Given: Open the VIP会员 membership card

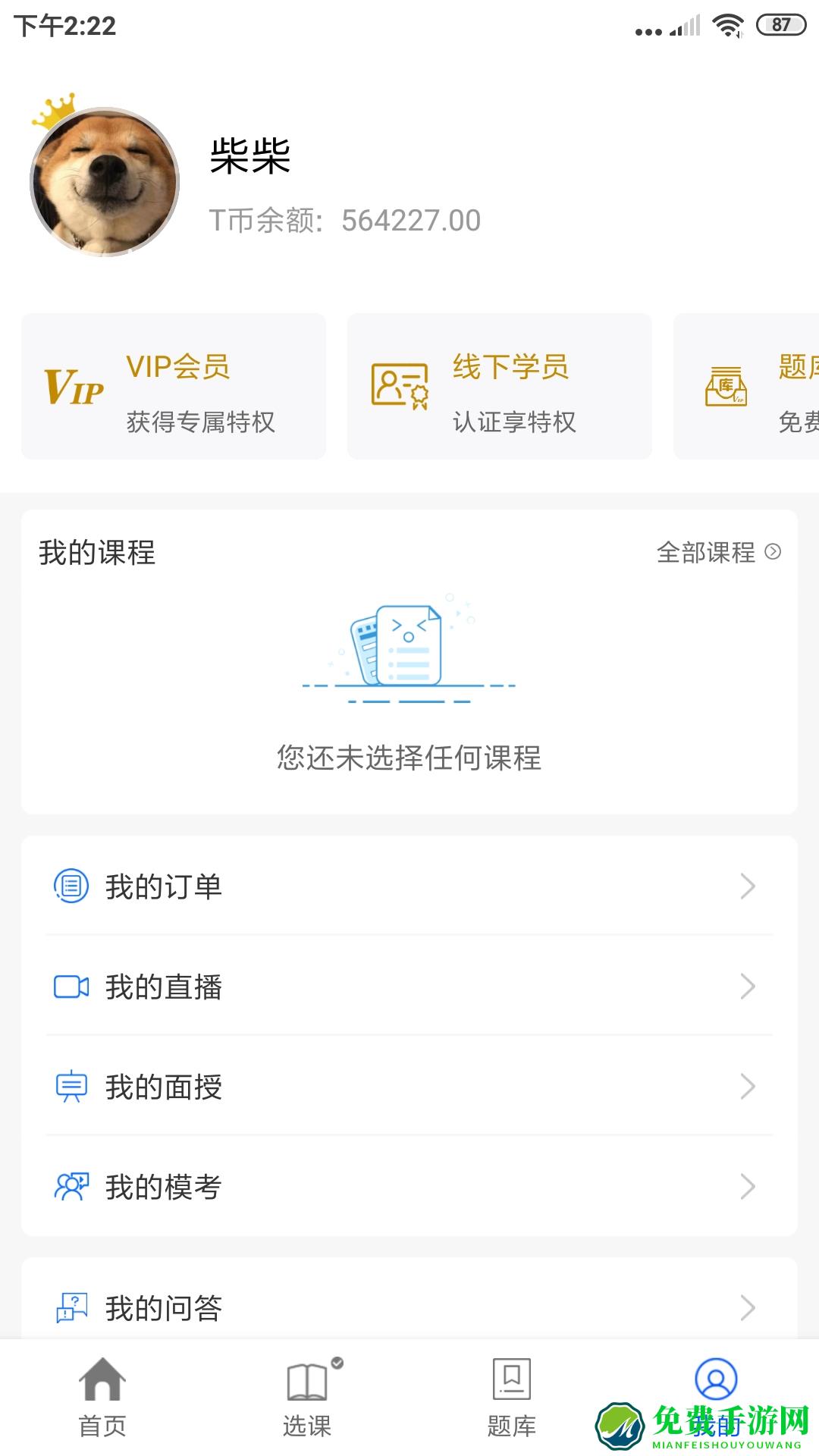Looking at the screenshot, I should pos(173,387).
